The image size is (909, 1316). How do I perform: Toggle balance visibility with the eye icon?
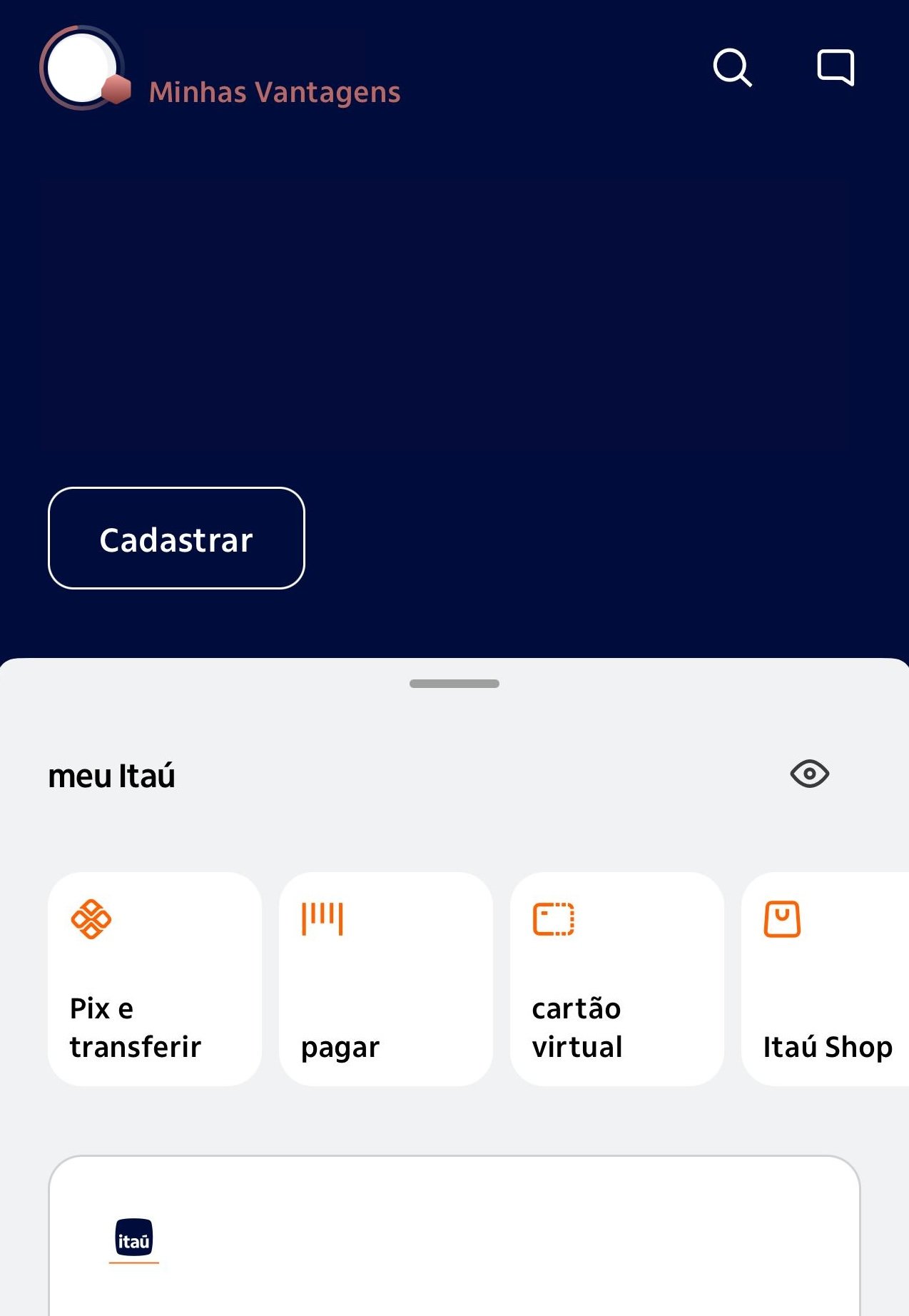pyautogui.click(x=809, y=774)
